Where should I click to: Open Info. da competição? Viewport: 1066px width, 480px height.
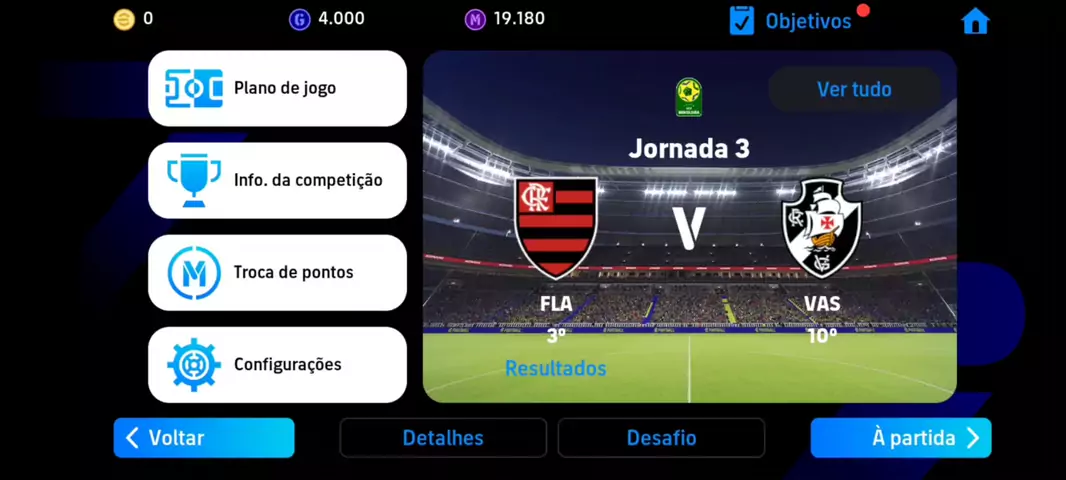(x=277, y=180)
